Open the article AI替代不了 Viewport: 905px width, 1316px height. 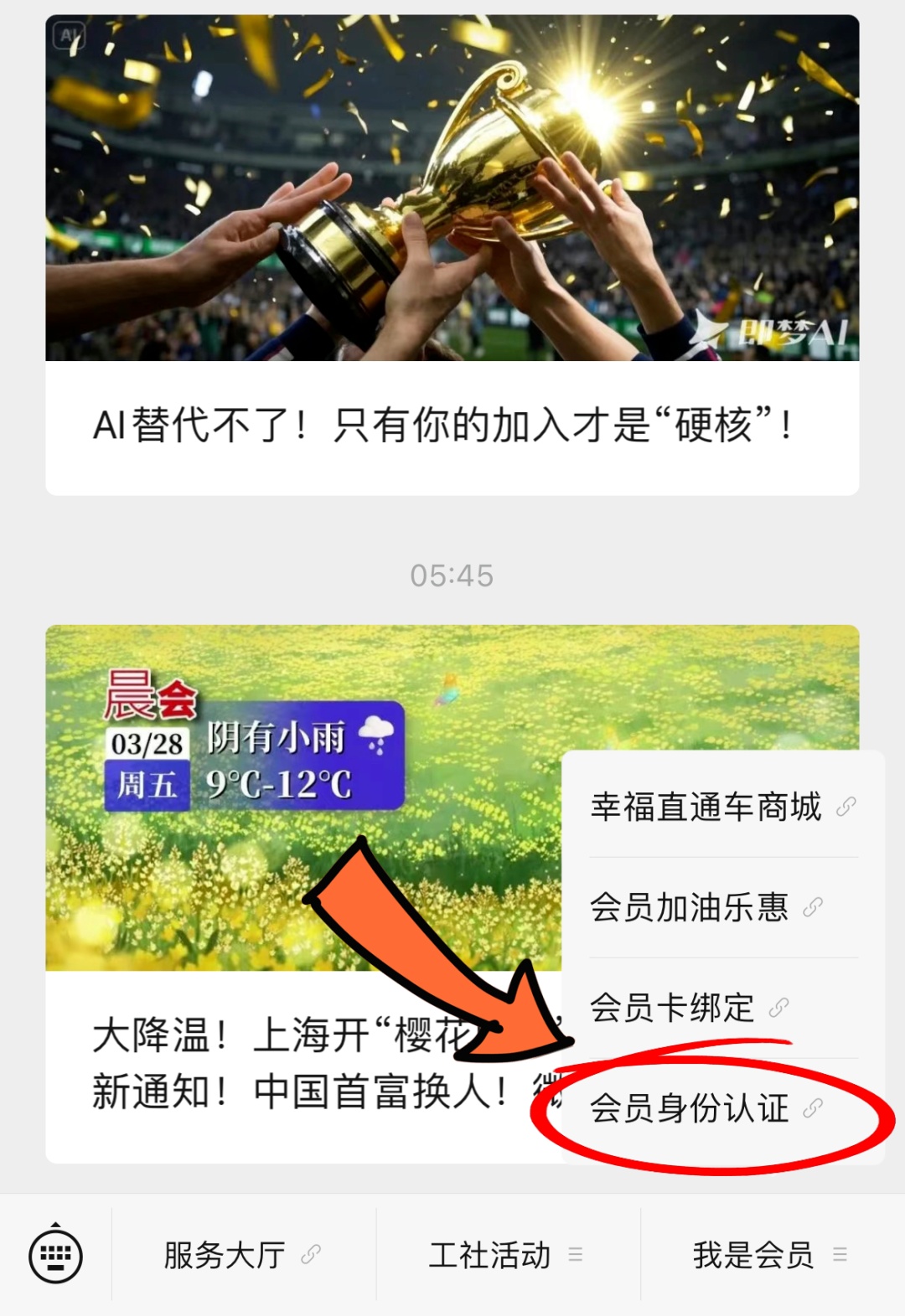point(452,425)
